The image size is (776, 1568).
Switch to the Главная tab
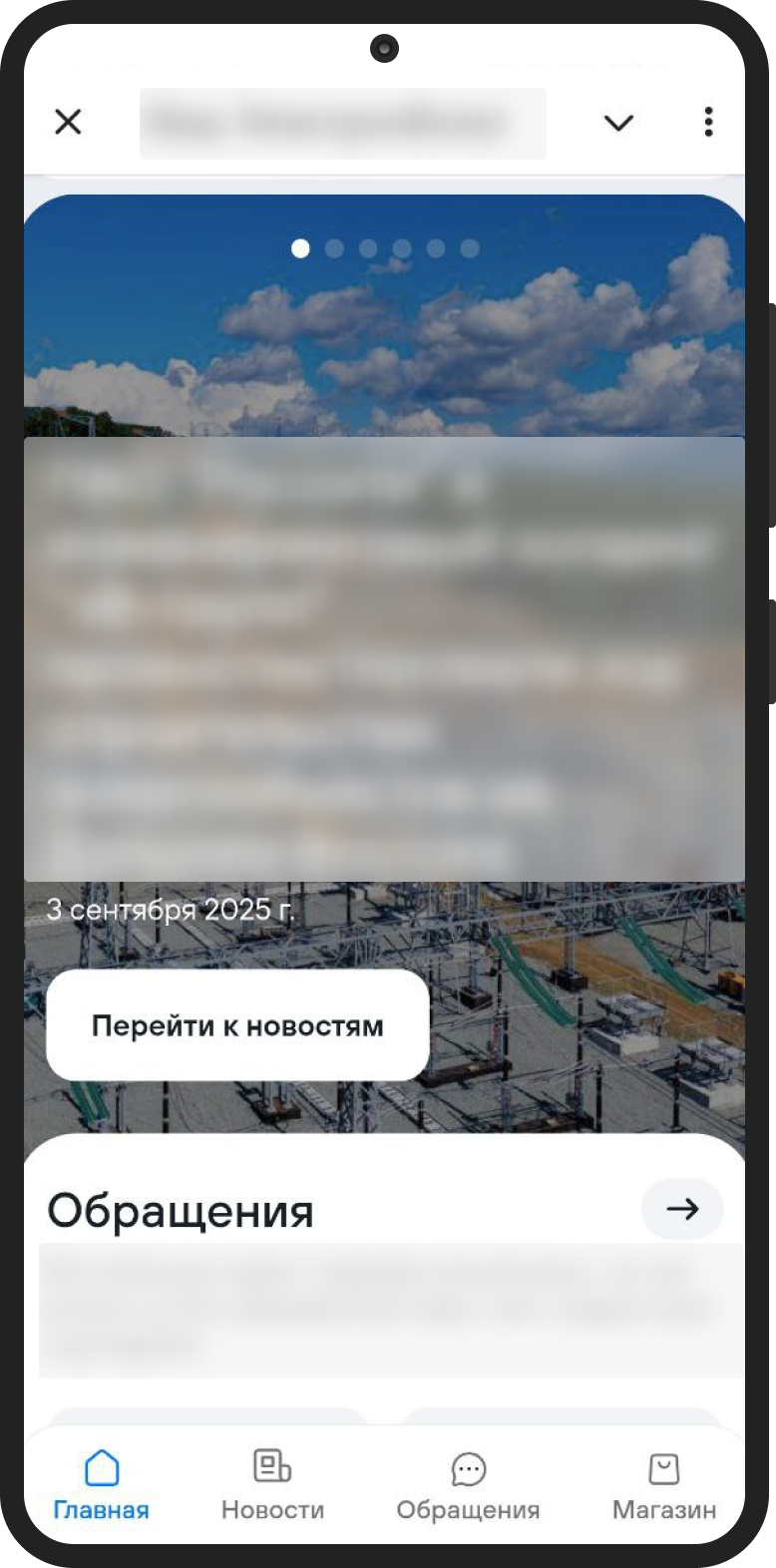coord(101,1485)
